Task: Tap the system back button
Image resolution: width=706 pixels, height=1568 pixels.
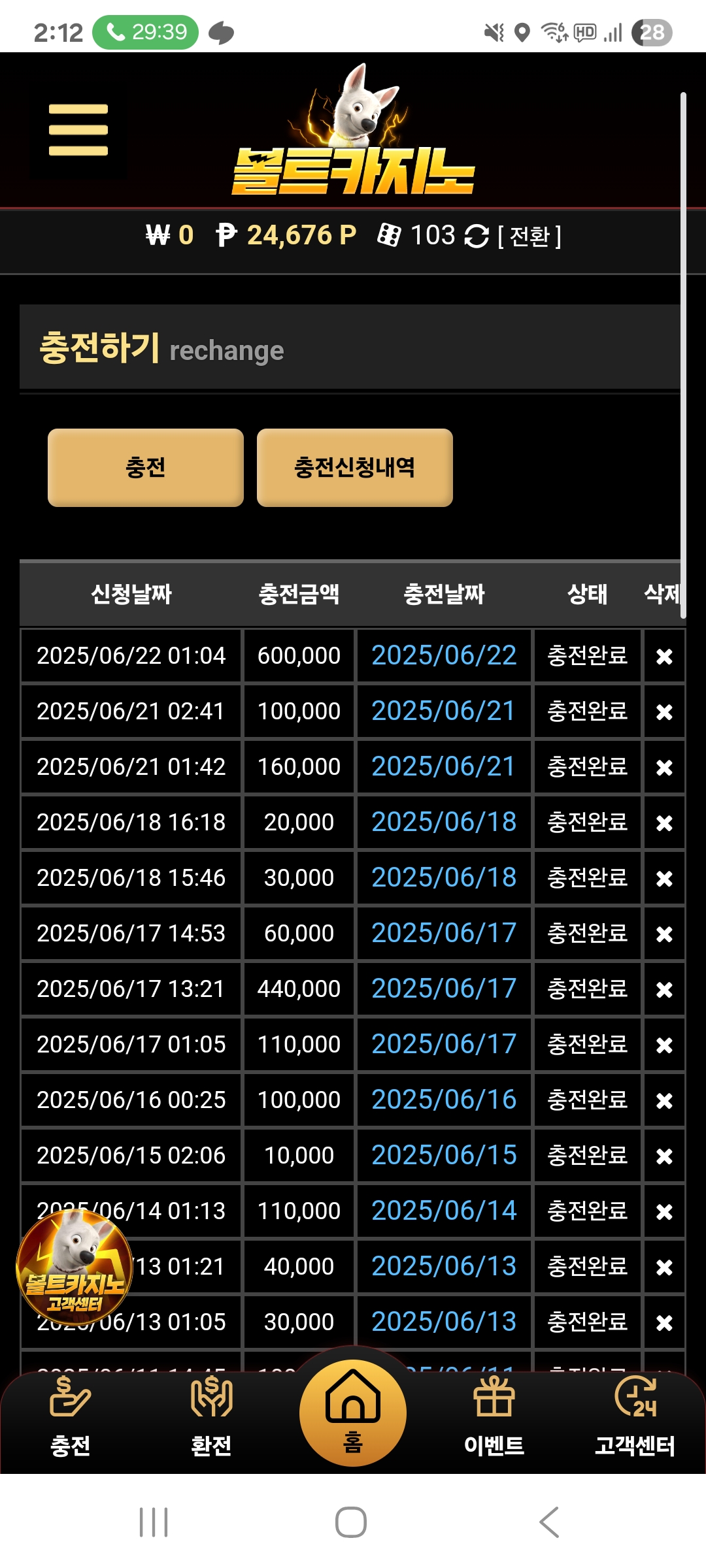Action: (x=549, y=1522)
